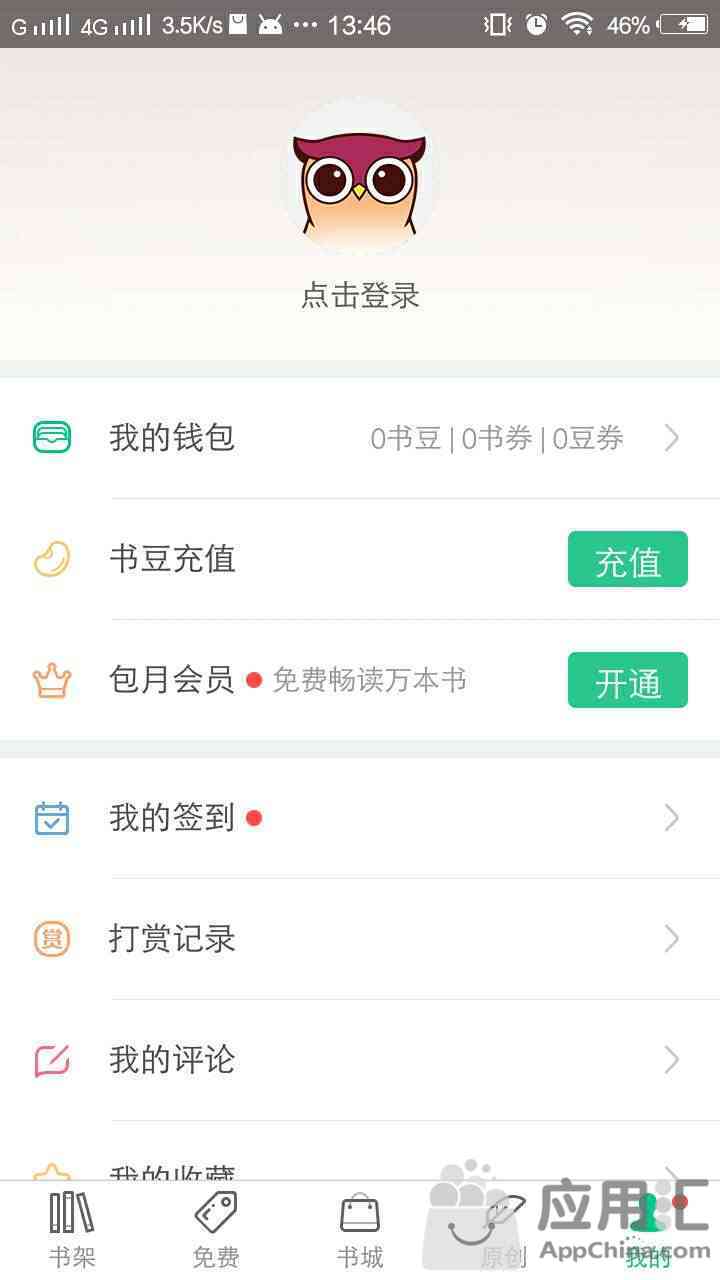
Task: Tap 开通 to activate monthly membership
Action: click(x=627, y=680)
